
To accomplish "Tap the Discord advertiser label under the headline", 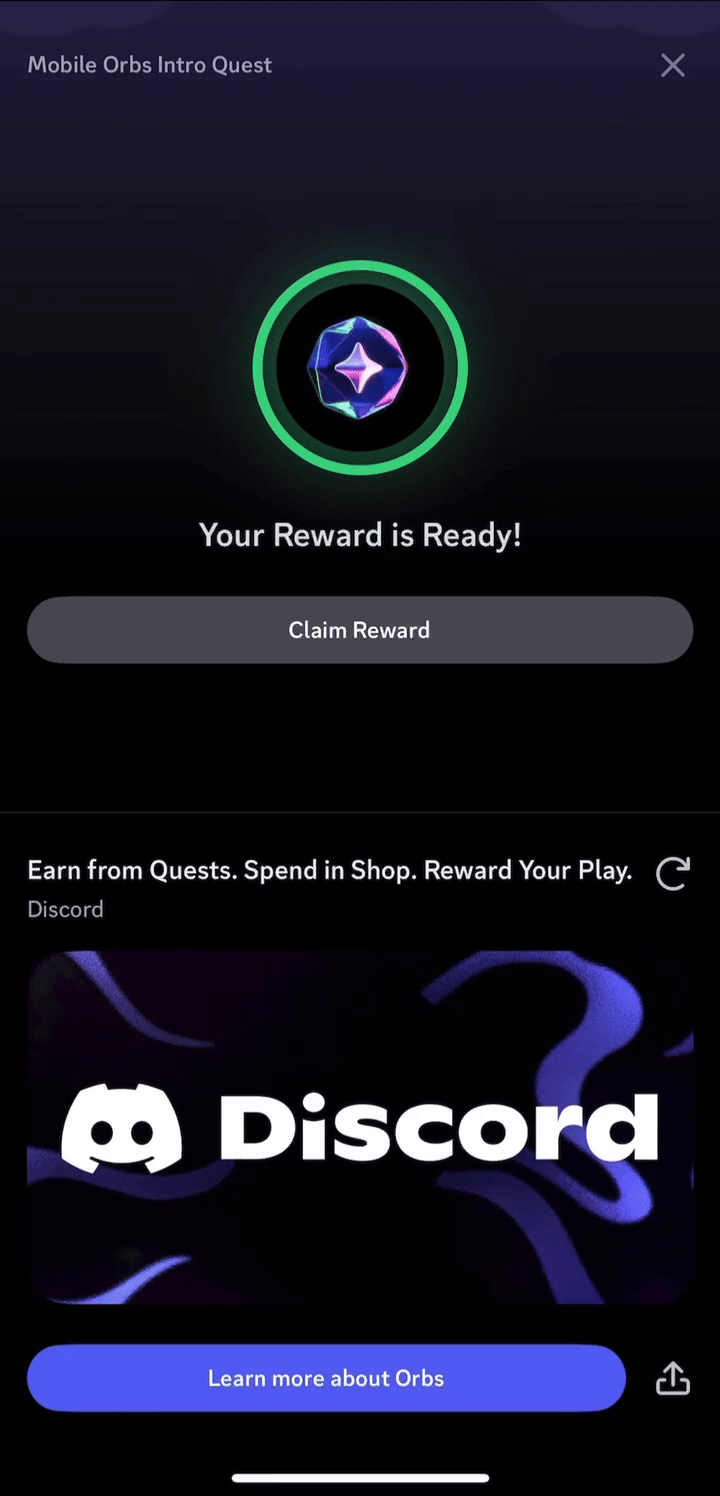I will pyautogui.click(x=65, y=909).
